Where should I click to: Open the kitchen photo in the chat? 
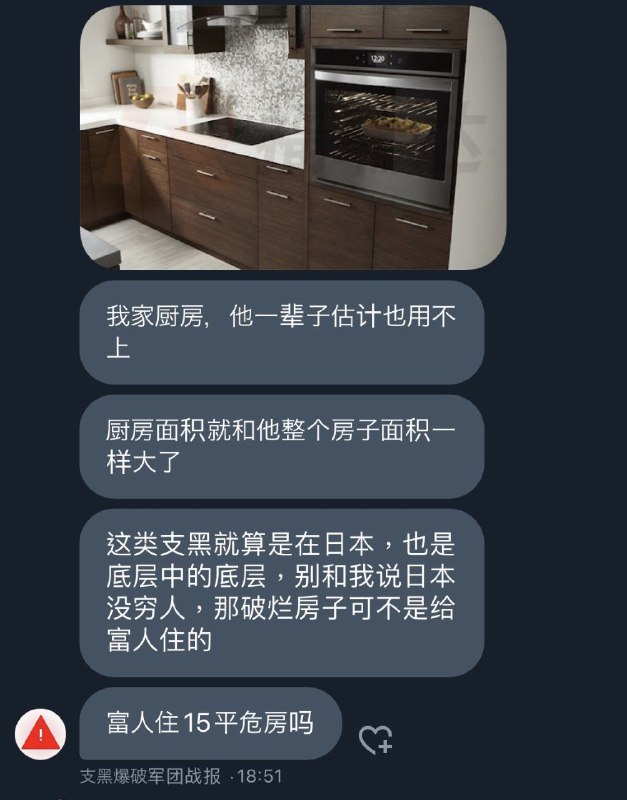pos(293,138)
